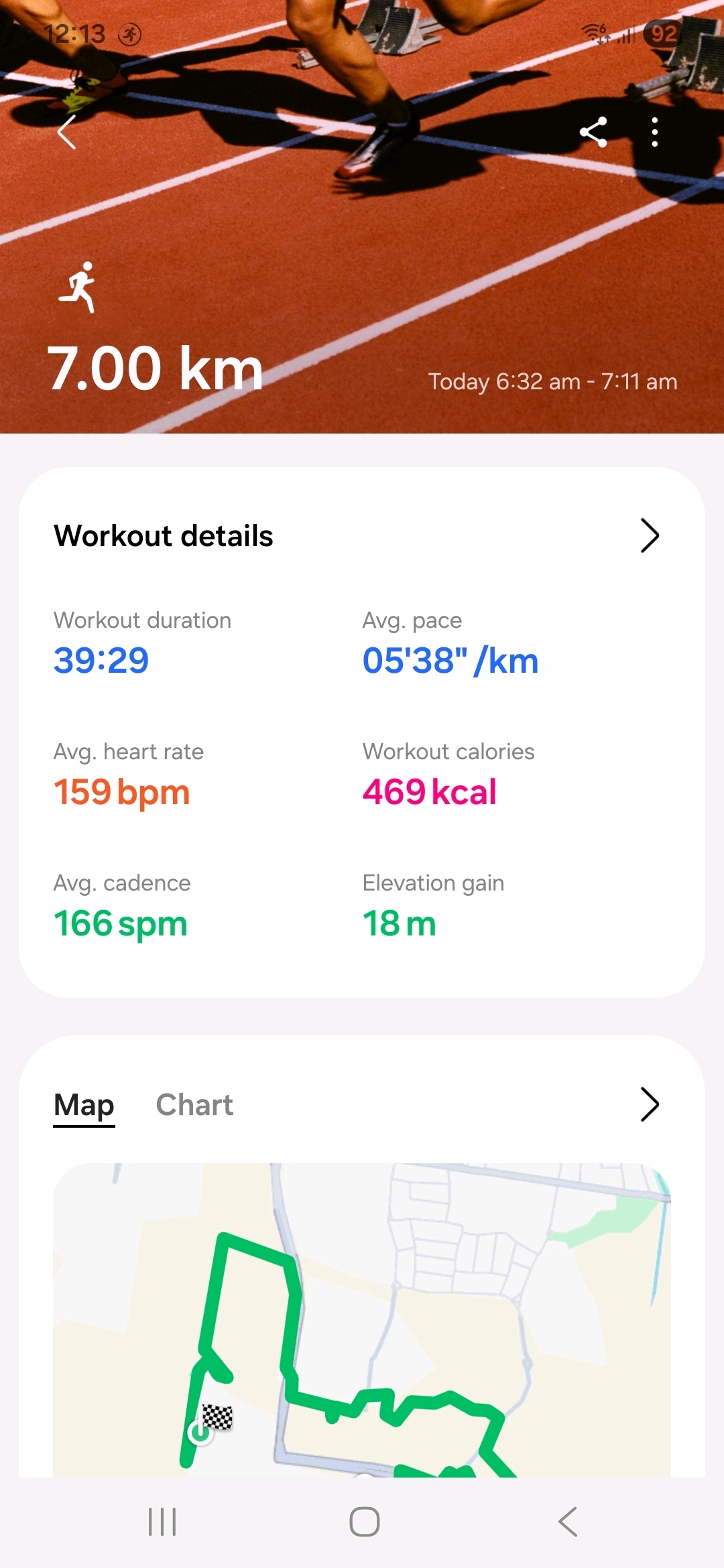Share this running workout
This screenshot has height=1568, width=724.
point(593,132)
